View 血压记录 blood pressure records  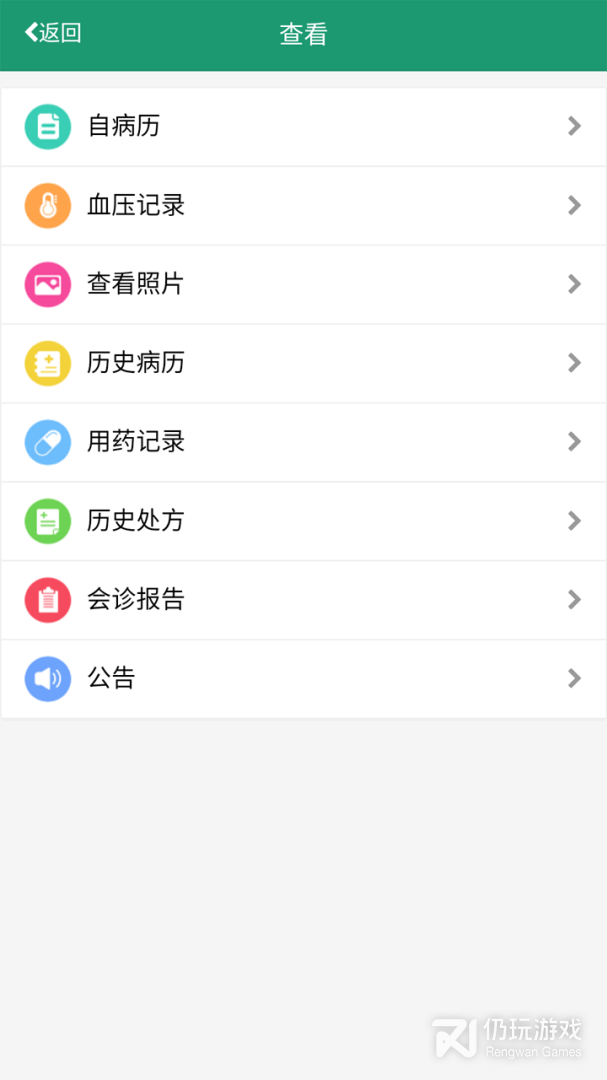tap(303, 205)
